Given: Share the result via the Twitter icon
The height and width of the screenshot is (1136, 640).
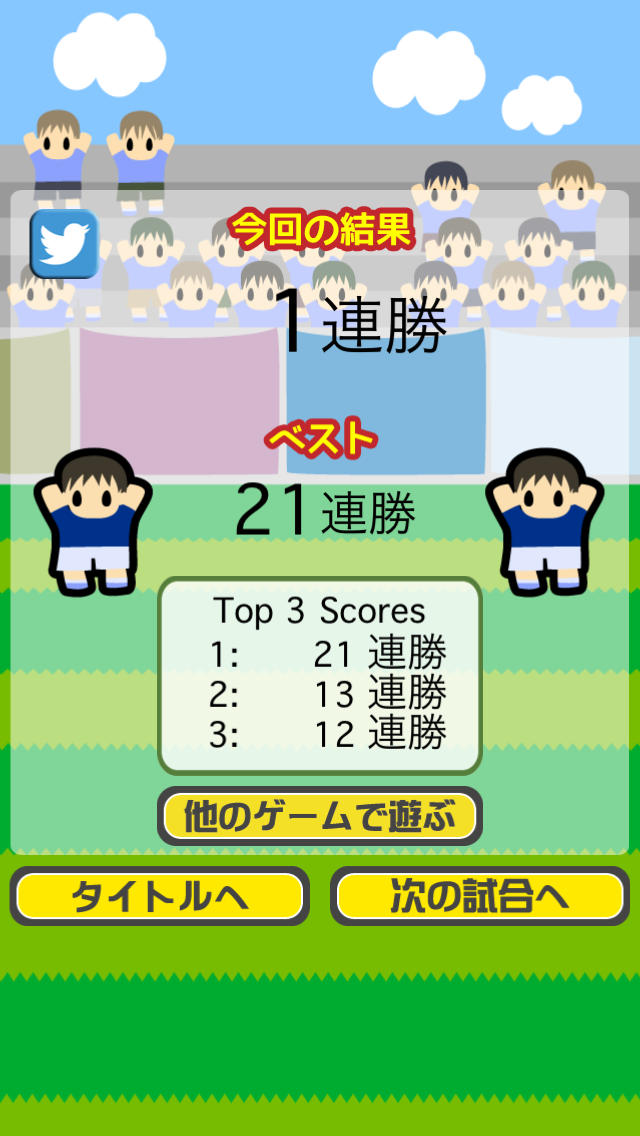Looking at the screenshot, I should [64, 243].
